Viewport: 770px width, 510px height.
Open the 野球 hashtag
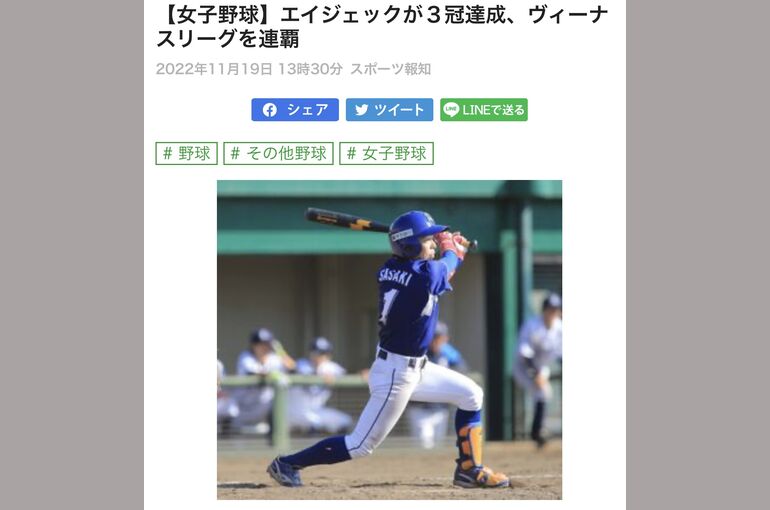pyautogui.click(x=187, y=153)
